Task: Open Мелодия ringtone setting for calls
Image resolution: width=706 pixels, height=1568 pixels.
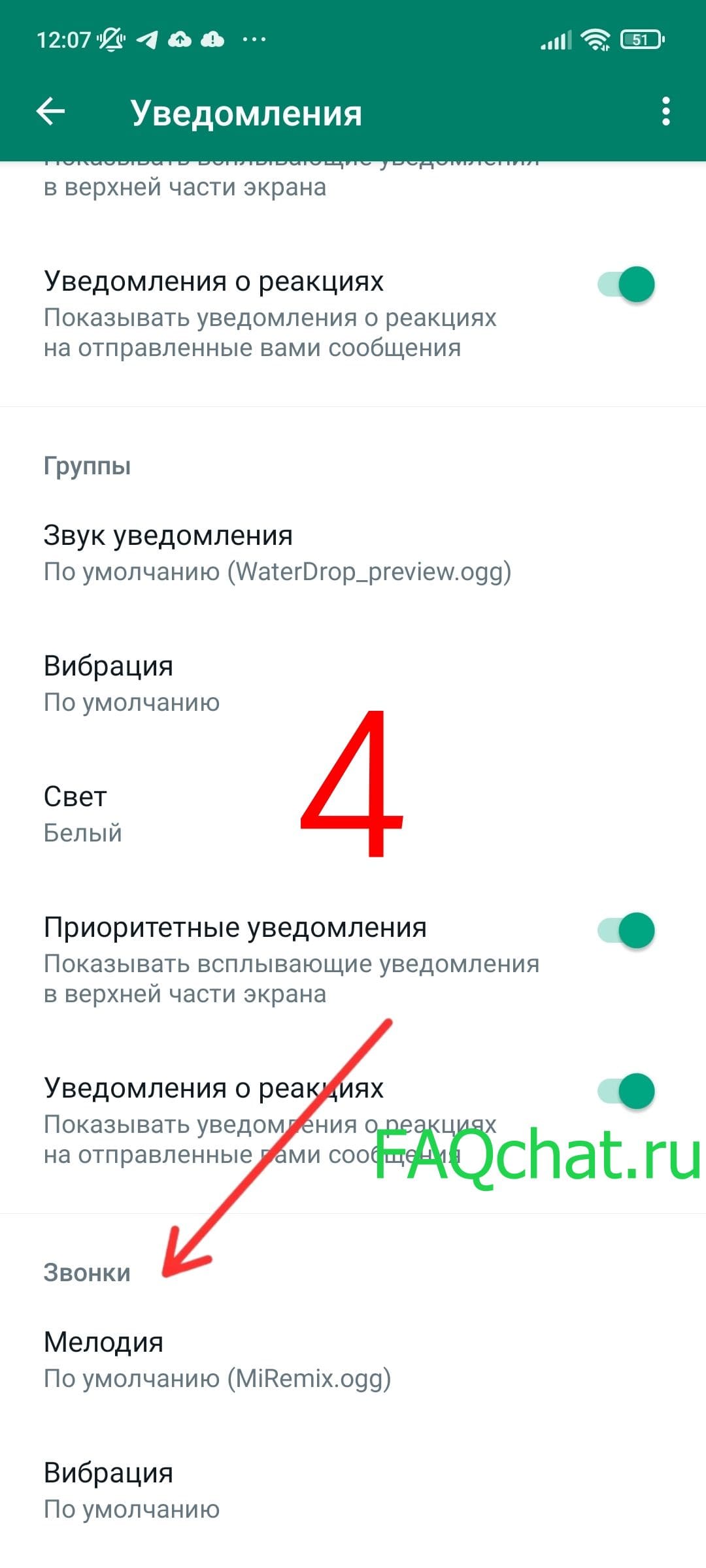Action: pos(353,1359)
